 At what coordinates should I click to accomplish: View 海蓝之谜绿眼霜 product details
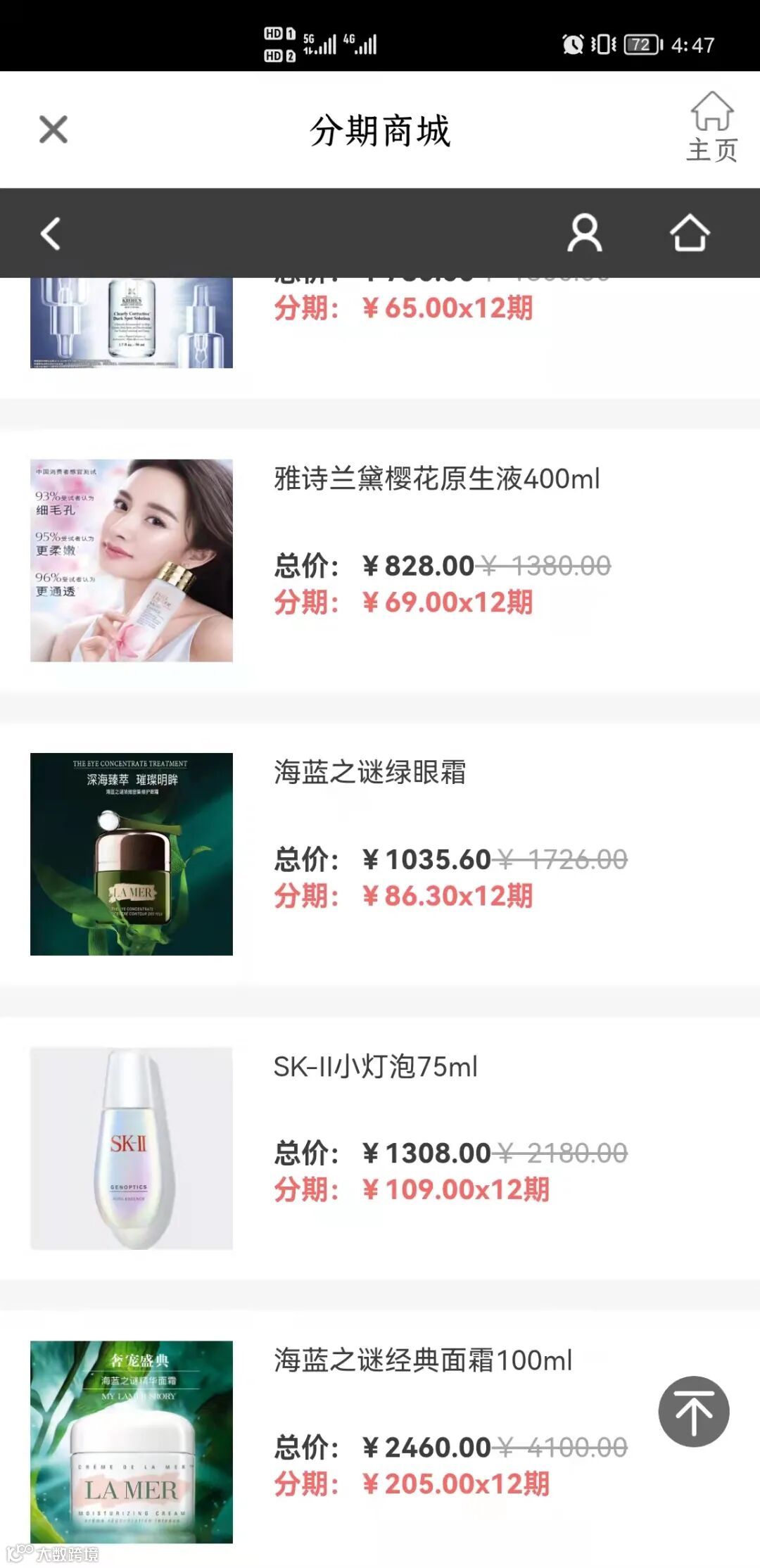[x=370, y=773]
